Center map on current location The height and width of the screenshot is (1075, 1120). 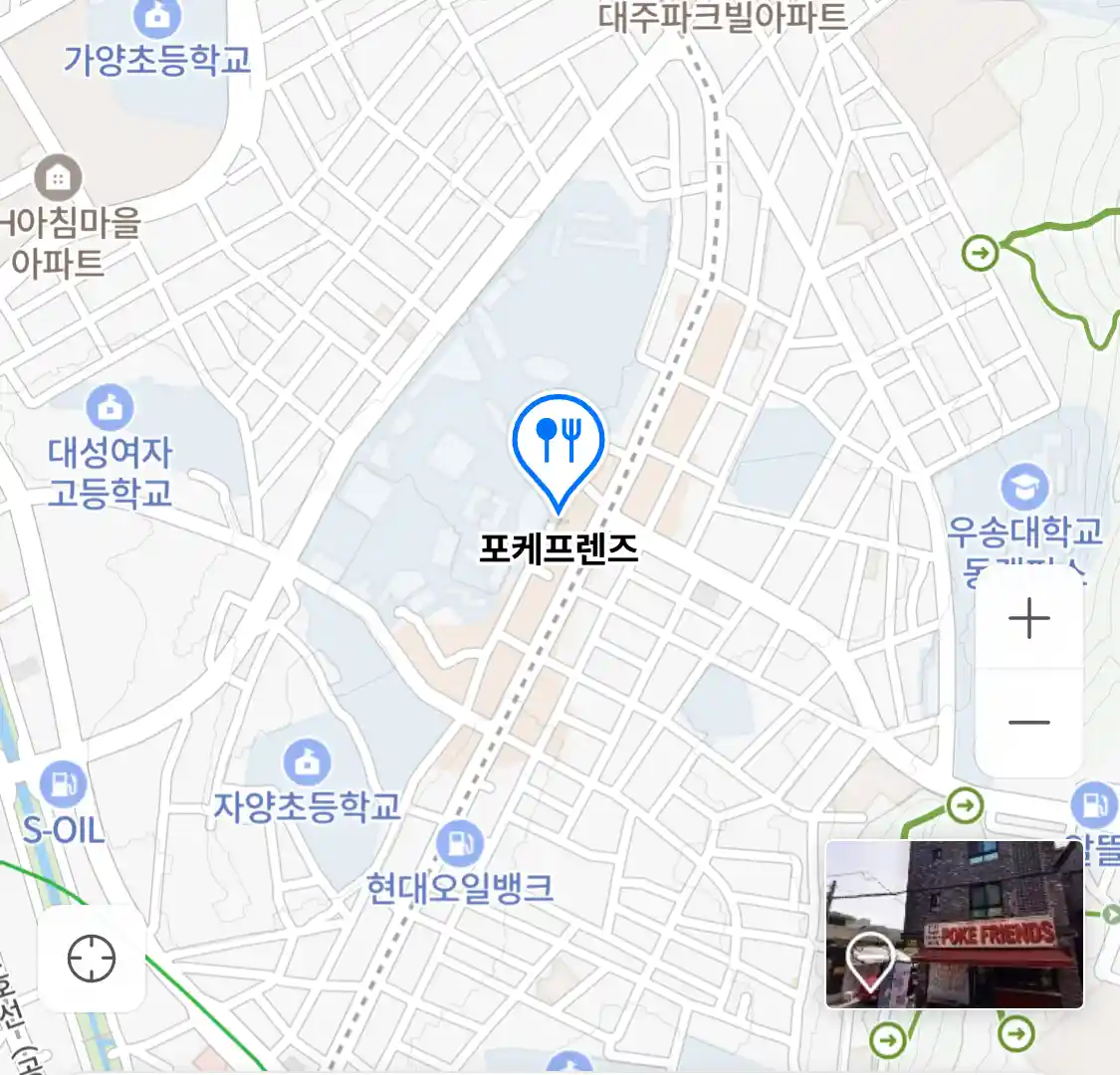click(x=92, y=959)
